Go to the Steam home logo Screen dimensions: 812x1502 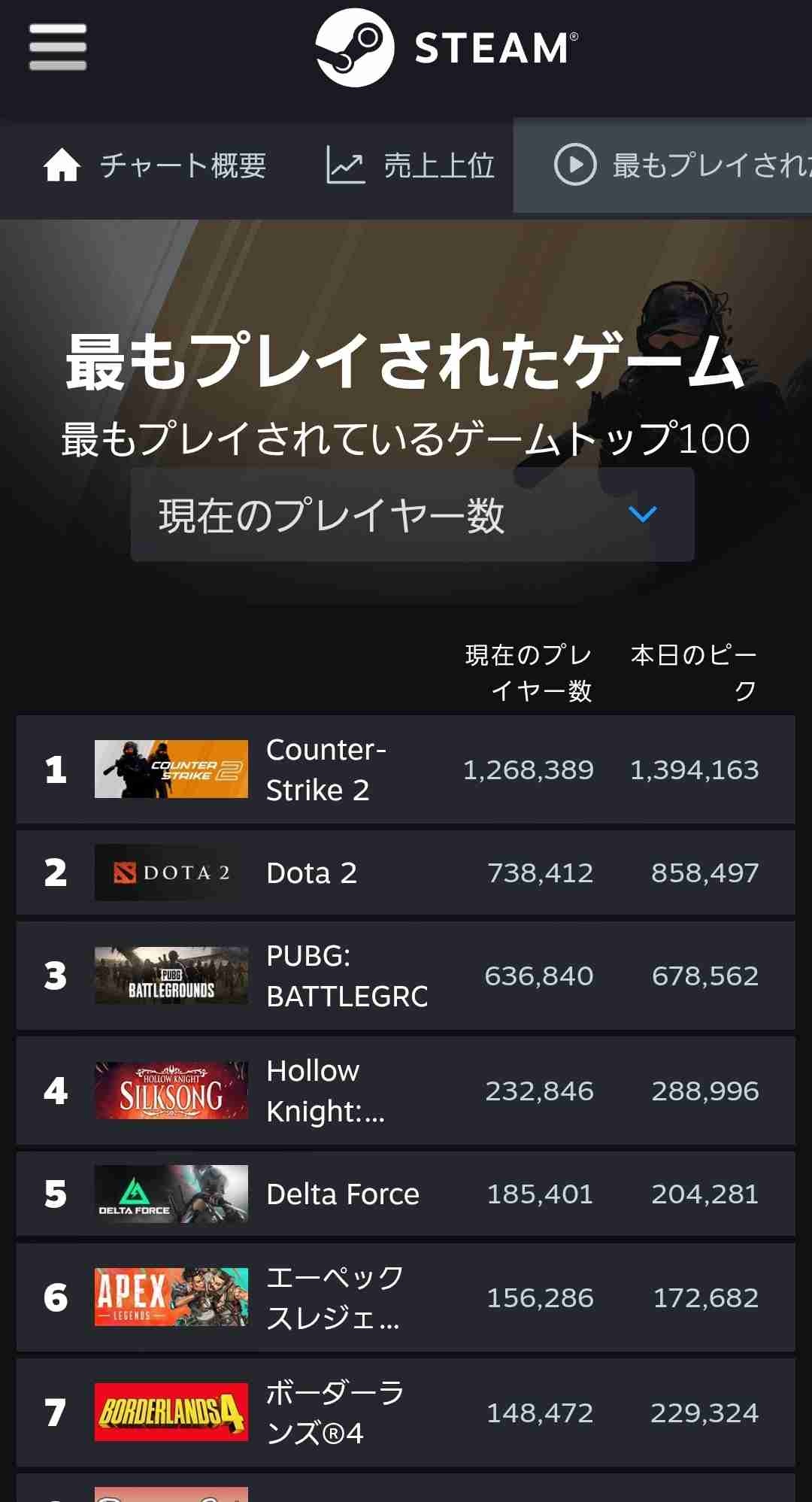point(447,47)
